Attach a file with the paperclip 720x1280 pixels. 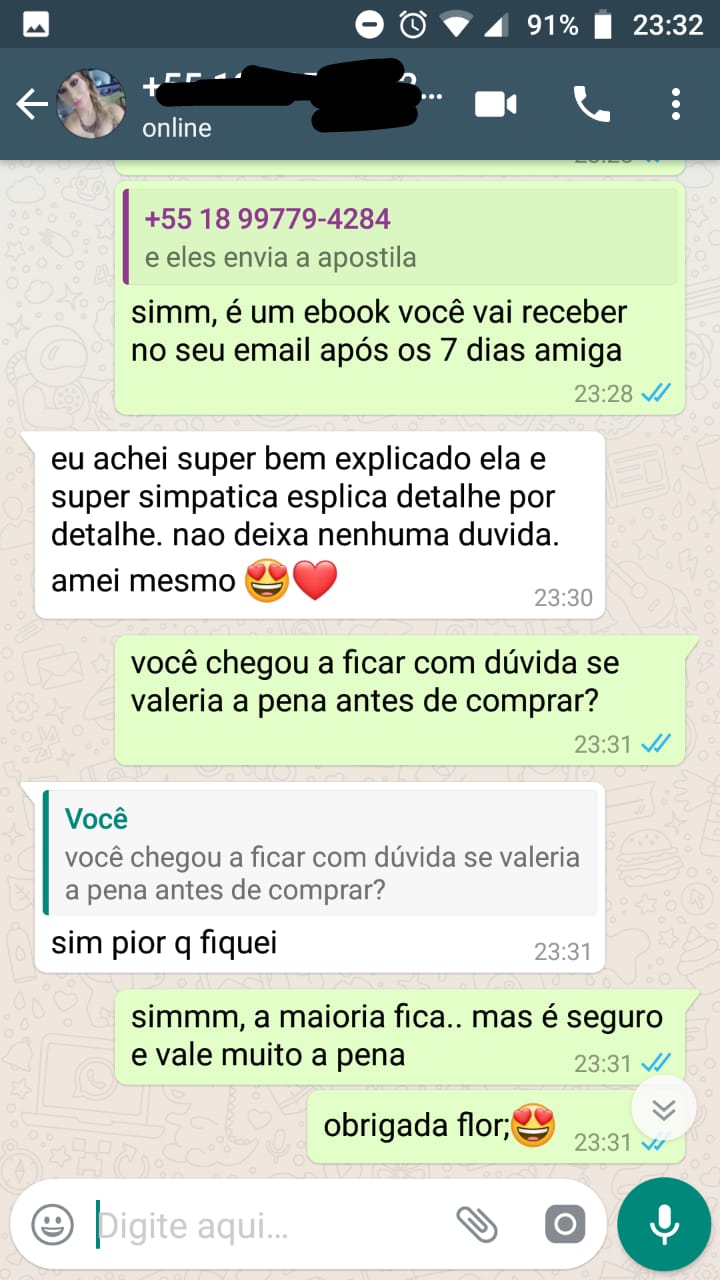point(477,1223)
